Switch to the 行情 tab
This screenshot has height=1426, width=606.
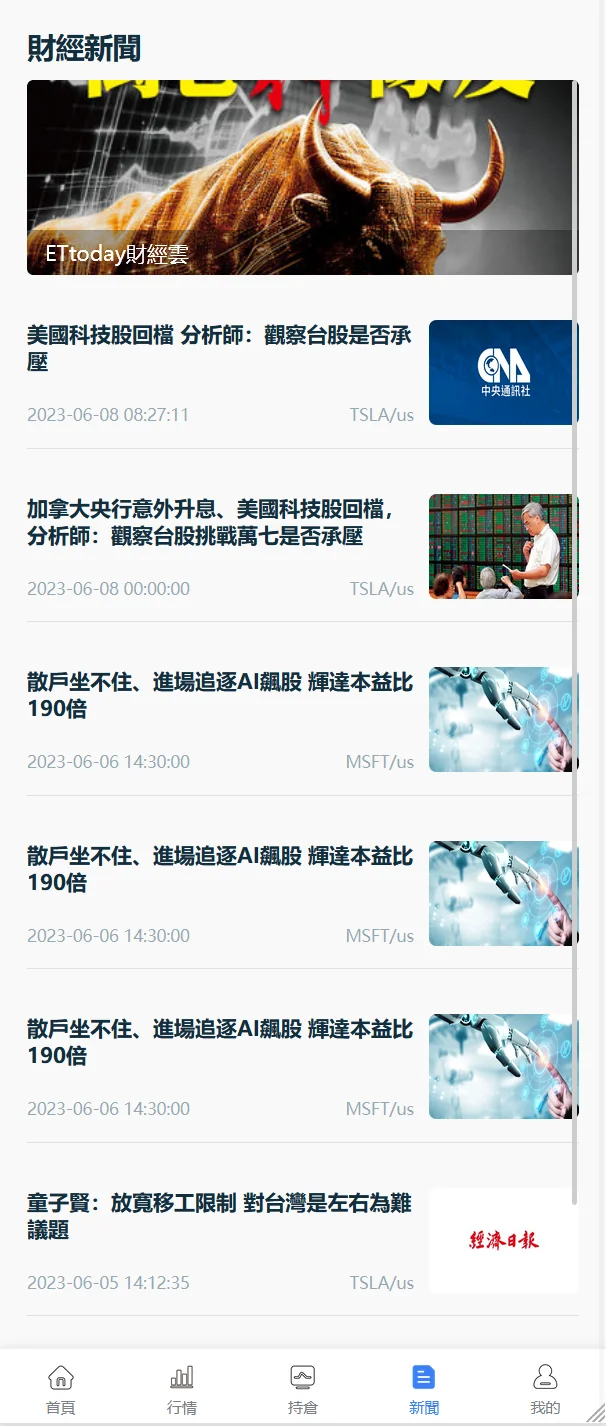click(x=182, y=1389)
